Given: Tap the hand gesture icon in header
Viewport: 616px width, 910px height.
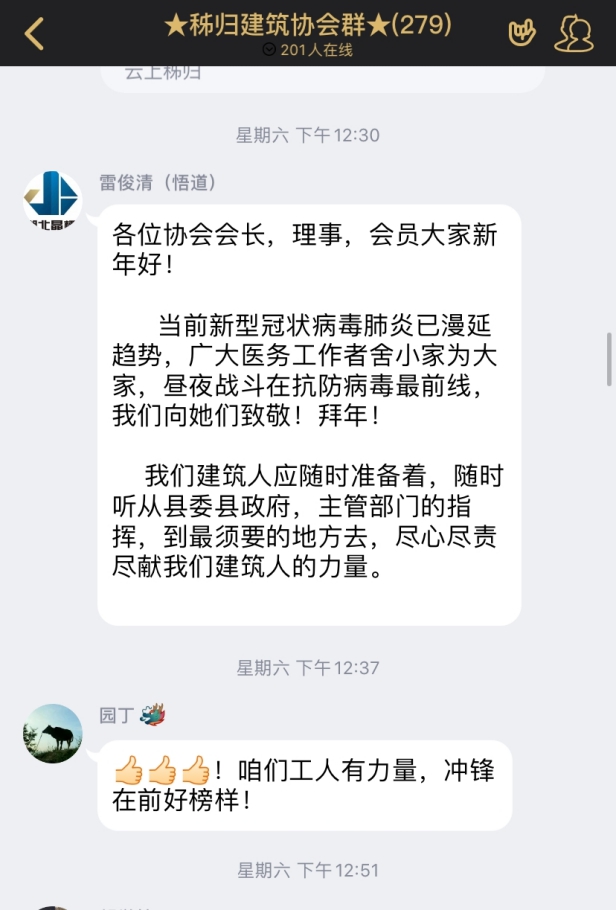Looking at the screenshot, I should coord(521,33).
